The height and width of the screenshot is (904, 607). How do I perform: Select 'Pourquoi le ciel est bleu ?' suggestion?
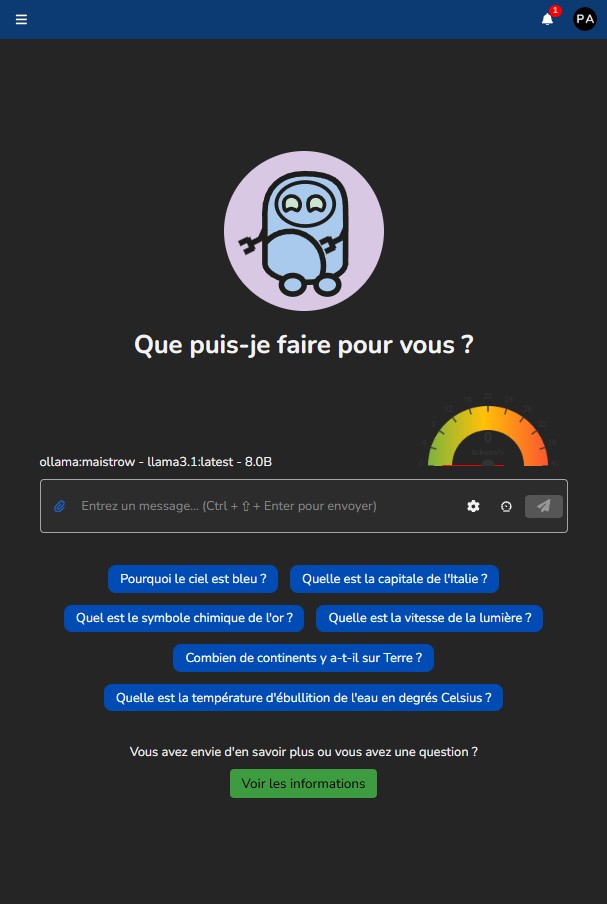(x=193, y=579)
